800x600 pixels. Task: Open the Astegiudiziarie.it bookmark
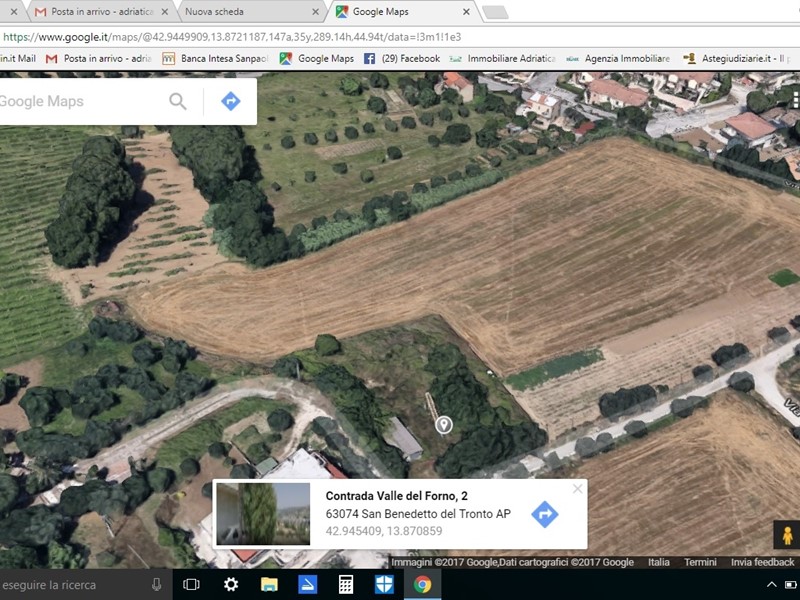[740, 59]
